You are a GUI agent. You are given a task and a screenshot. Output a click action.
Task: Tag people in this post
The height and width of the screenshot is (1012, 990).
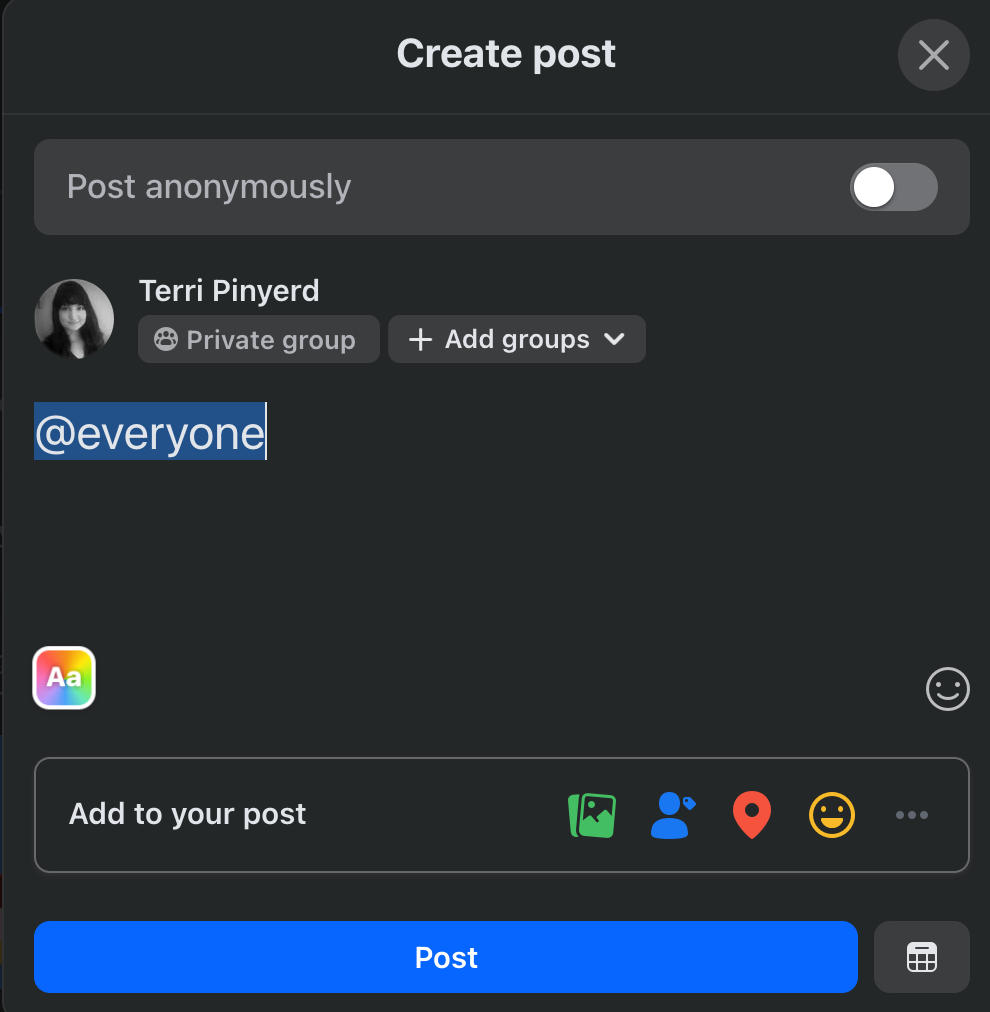672,815
